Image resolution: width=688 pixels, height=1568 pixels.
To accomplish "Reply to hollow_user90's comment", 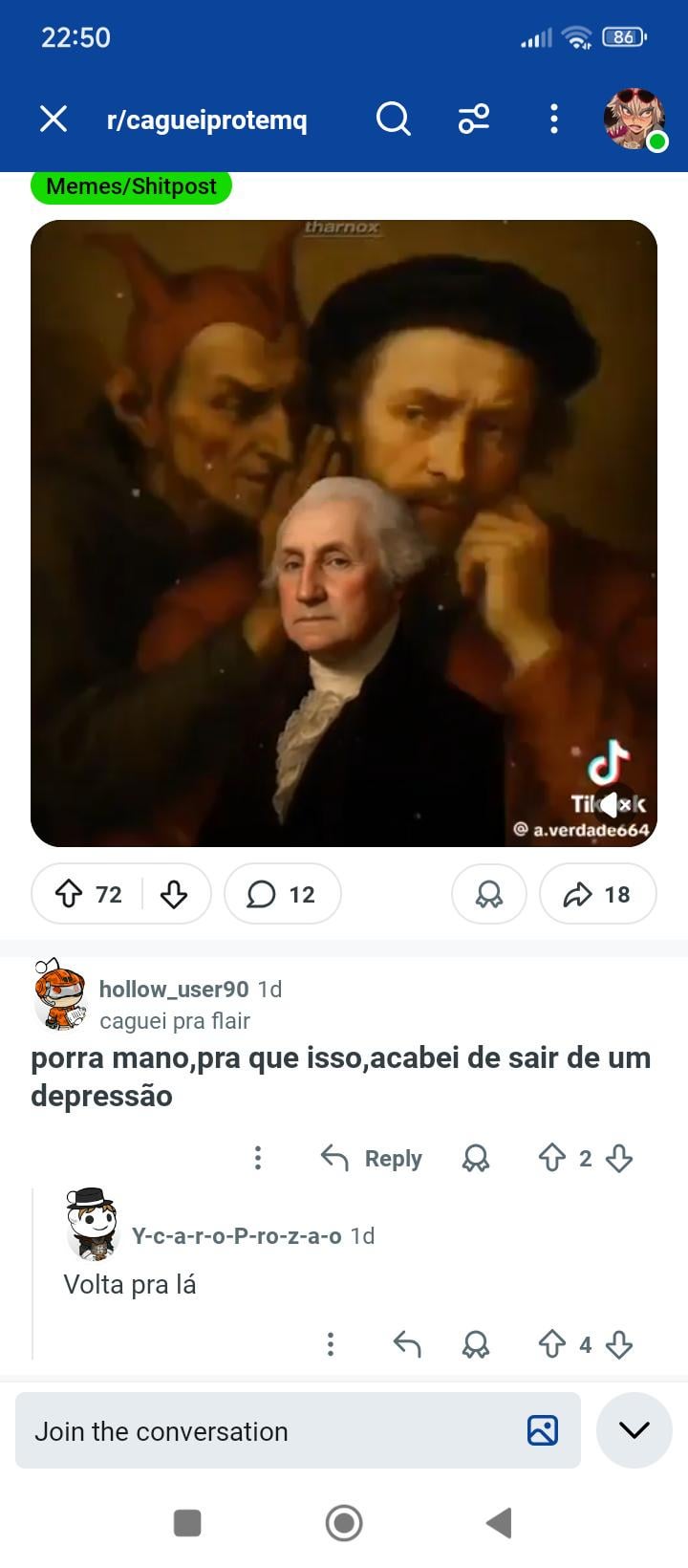I will 372,1158.
